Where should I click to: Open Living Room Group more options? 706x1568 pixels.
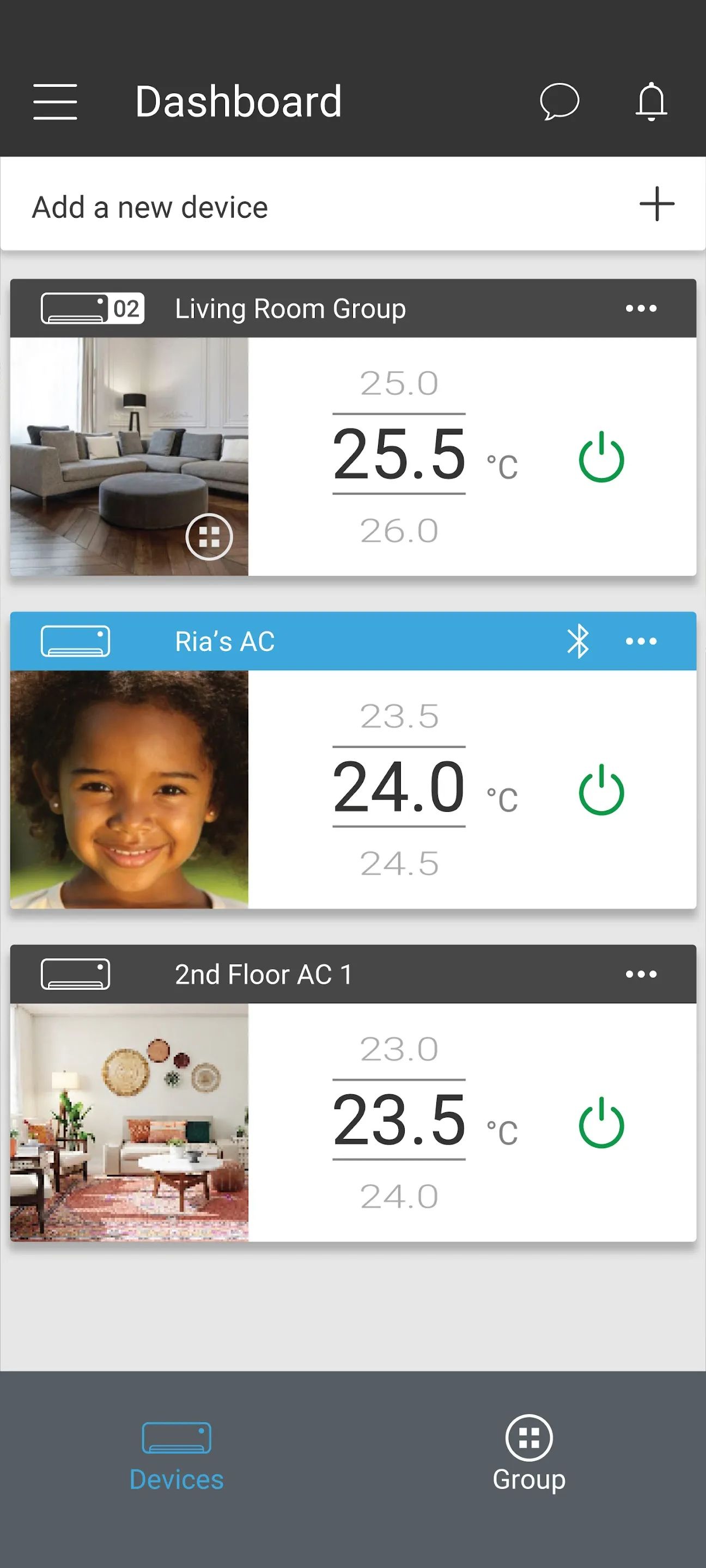pyautogui.click(x=641, y=309)
